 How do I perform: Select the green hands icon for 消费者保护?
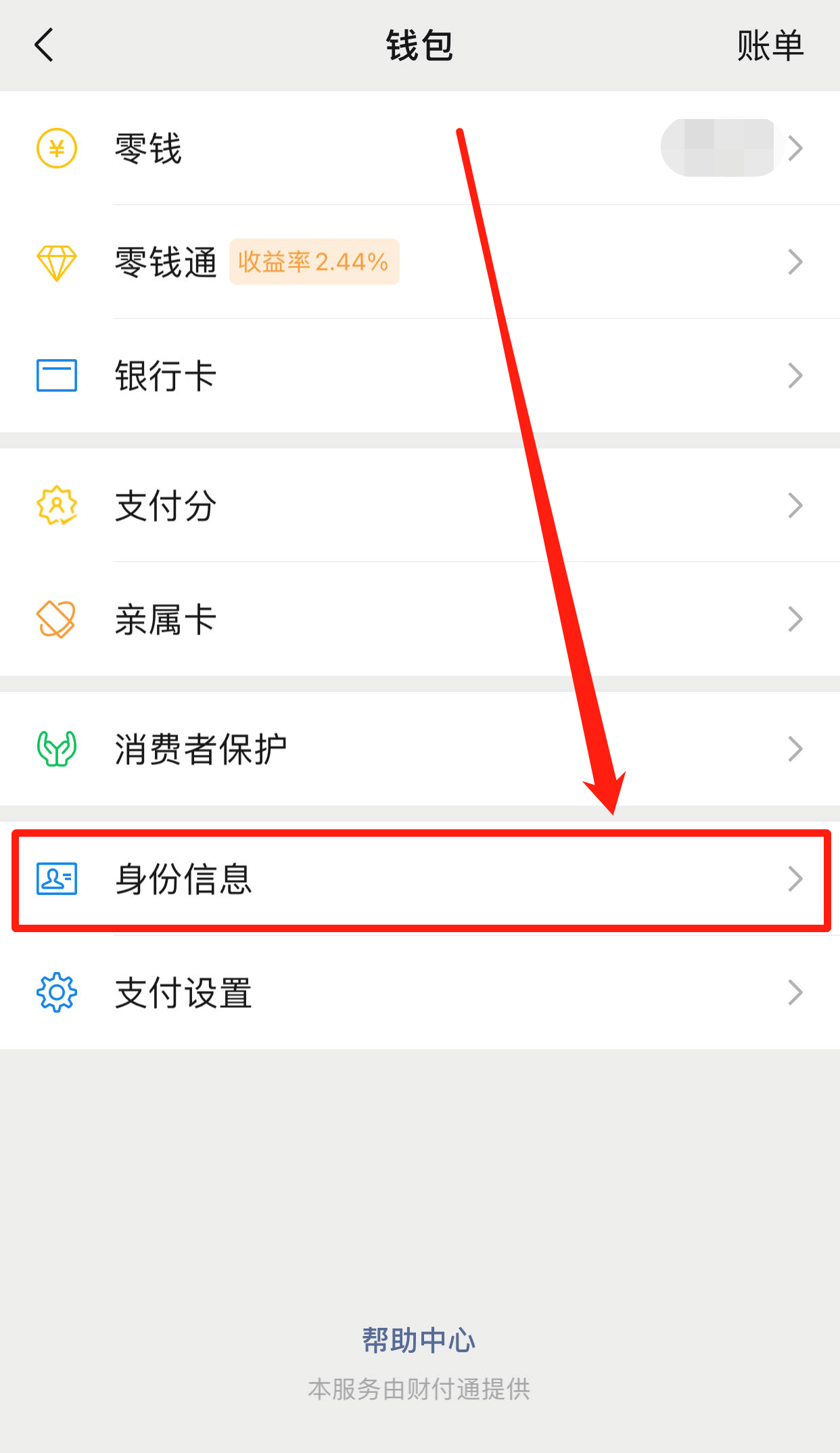tap(55, 748)
